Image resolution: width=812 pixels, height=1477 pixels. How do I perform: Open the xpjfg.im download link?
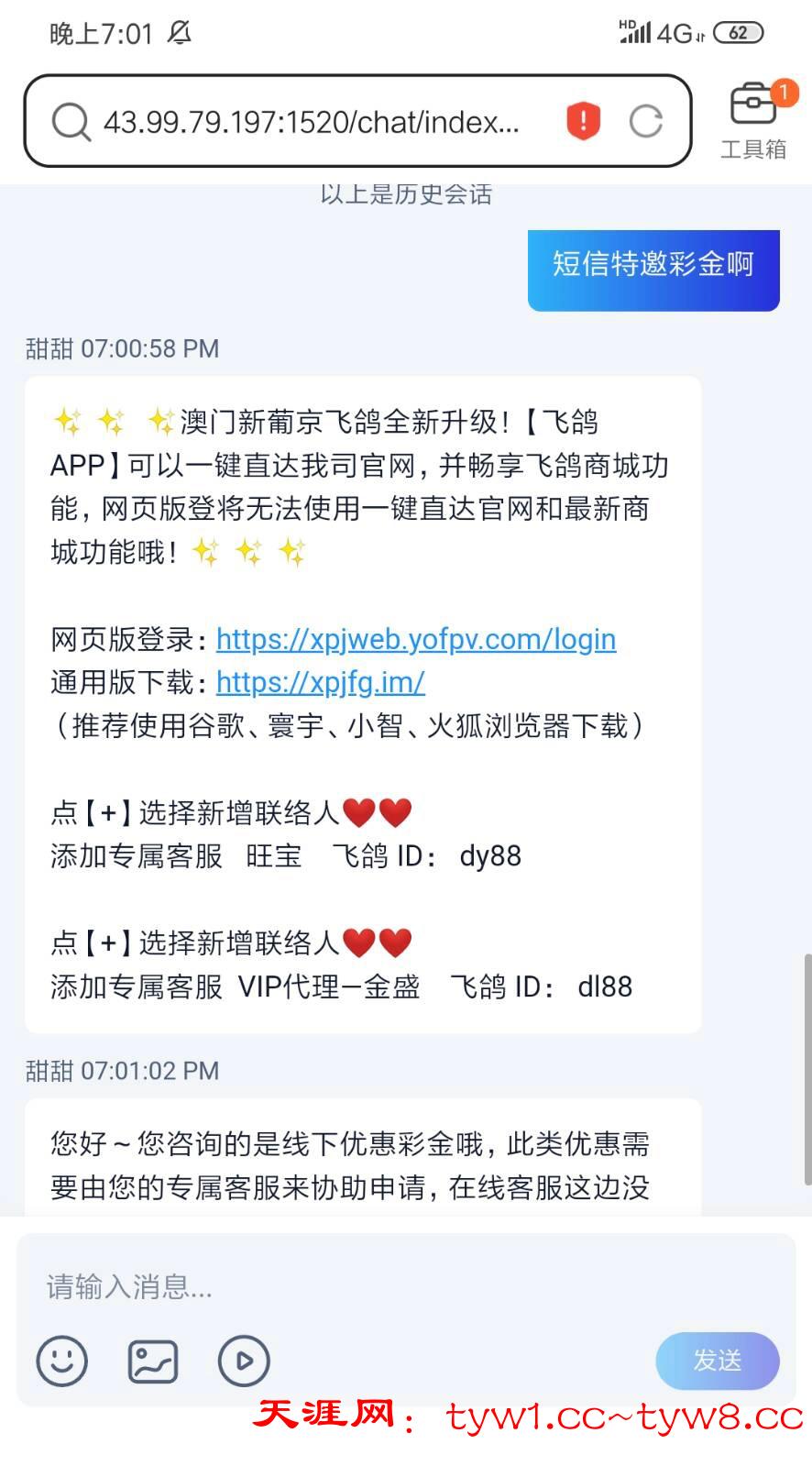click(320, 682)
